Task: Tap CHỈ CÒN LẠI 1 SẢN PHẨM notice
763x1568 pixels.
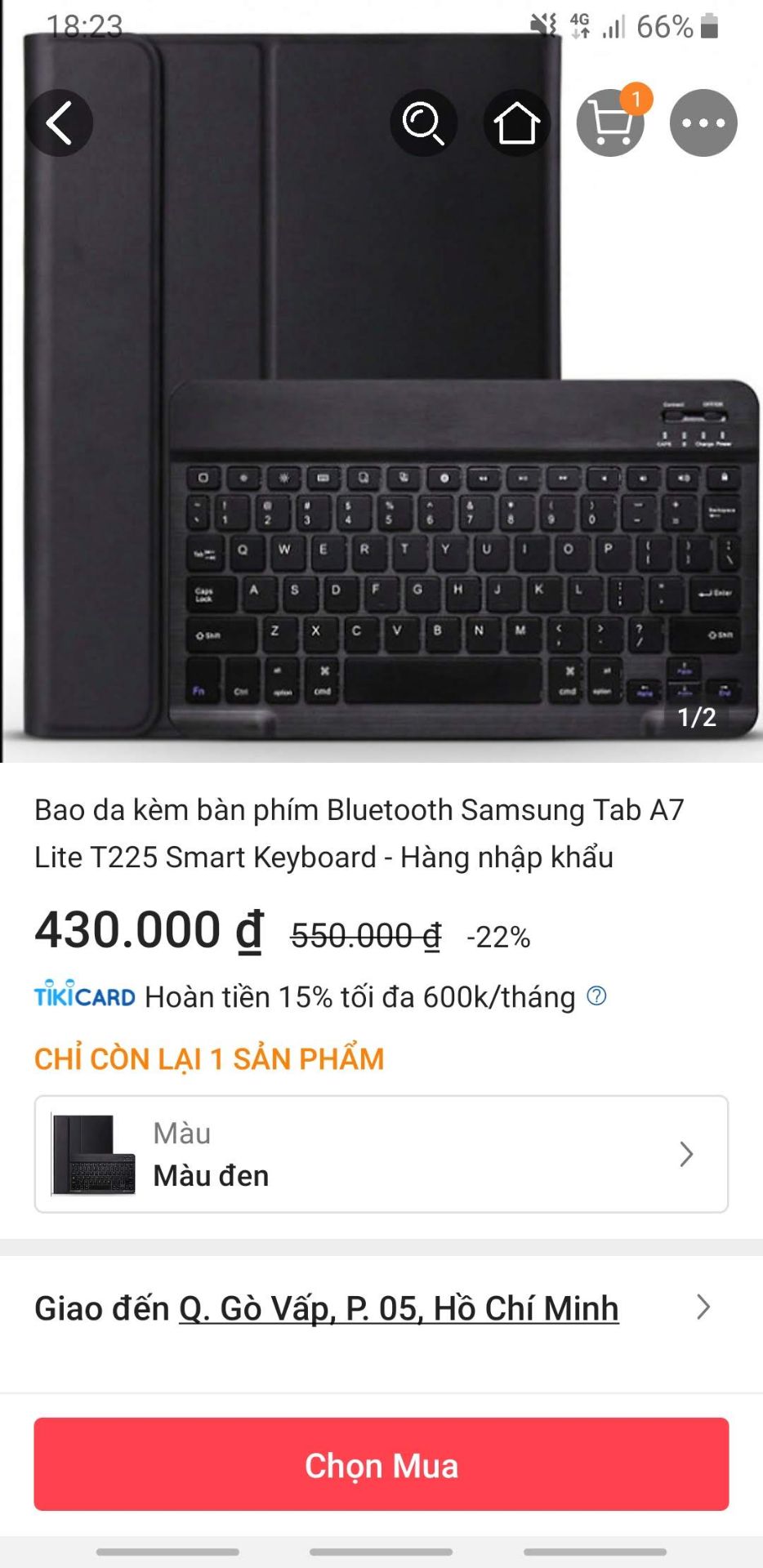Action: 208,1059
